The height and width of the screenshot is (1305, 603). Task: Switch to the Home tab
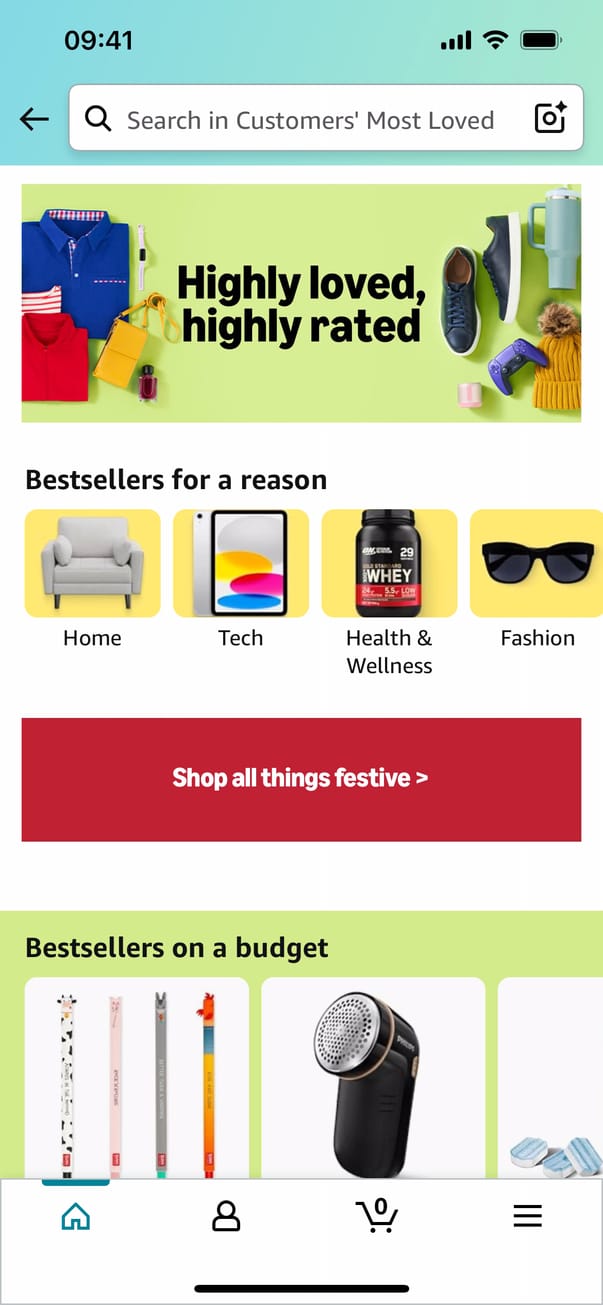[x=76, y=1217]
